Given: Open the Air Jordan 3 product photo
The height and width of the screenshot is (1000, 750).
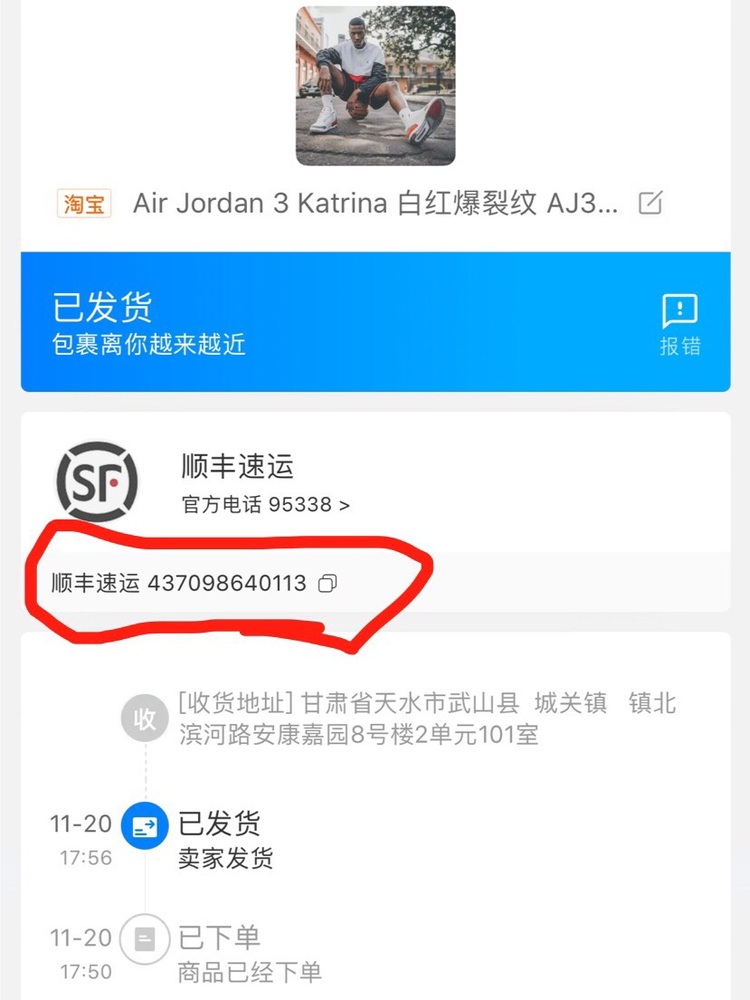Looking at the screenshot, I should click(375, 85).
